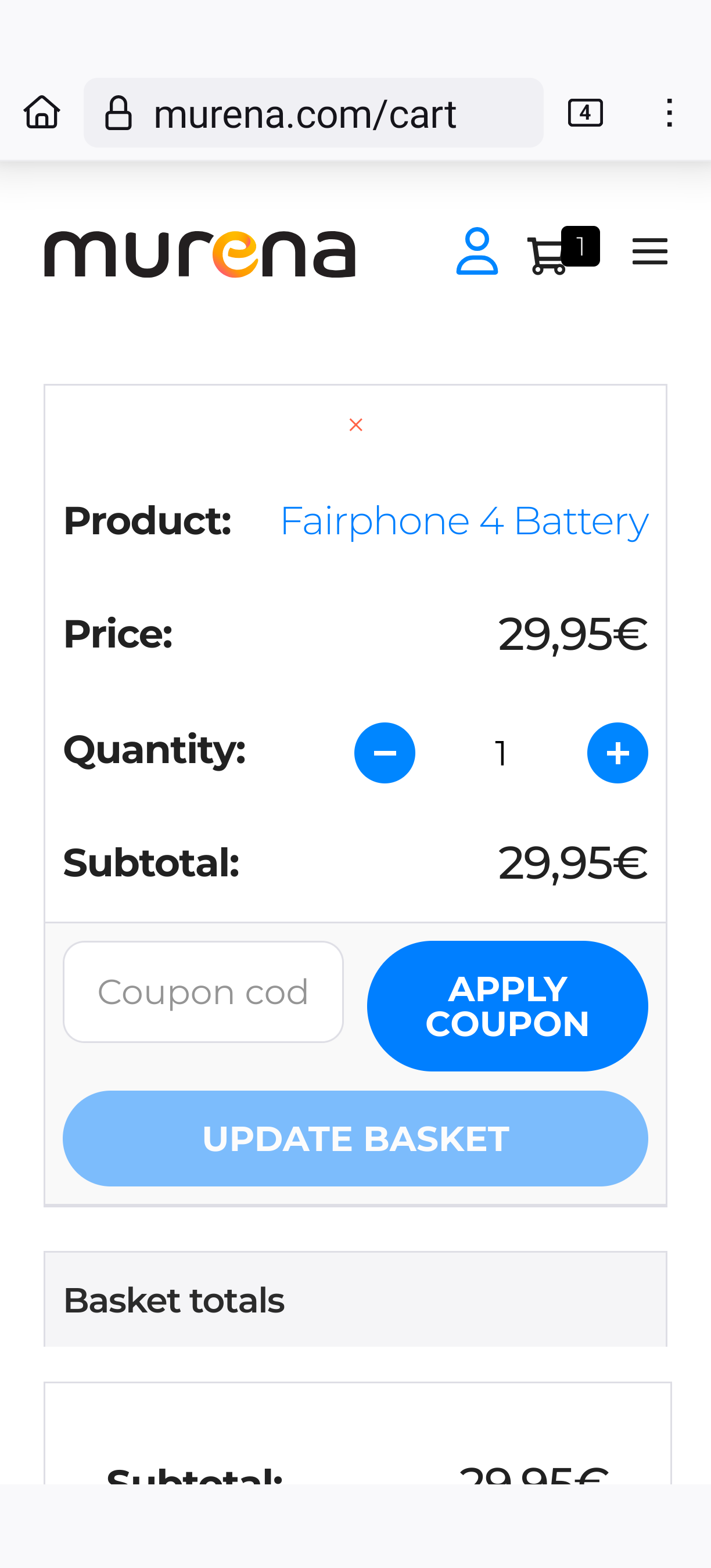711x1568 pixels.
Task: Focus the Coupon code field
Action: [203, 991]
